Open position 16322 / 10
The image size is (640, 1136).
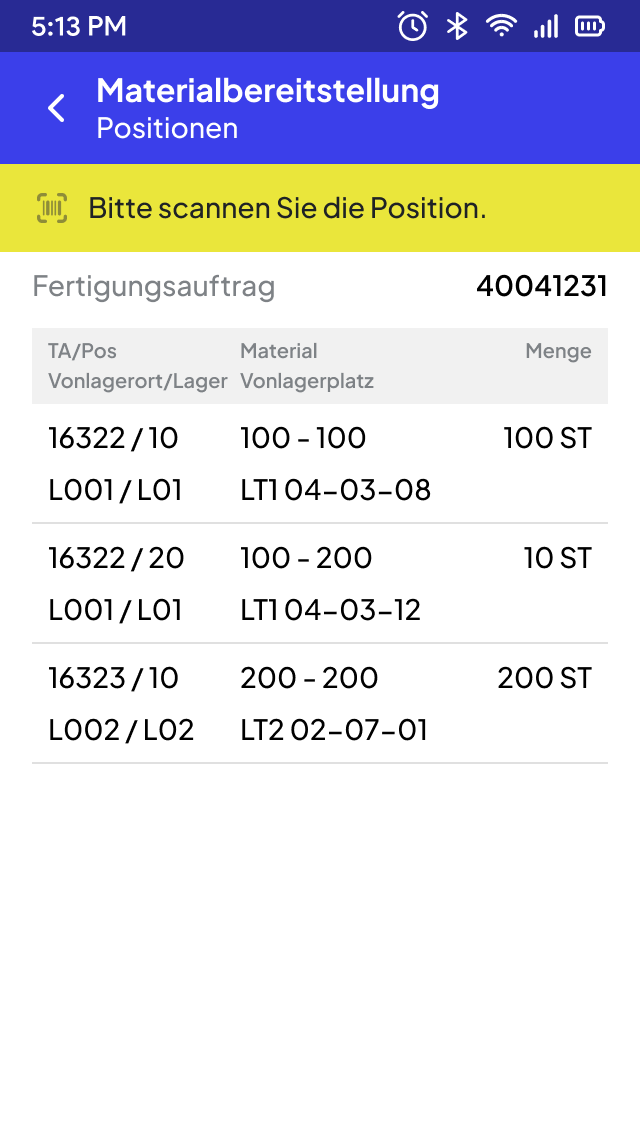click(x=320, y=464)
